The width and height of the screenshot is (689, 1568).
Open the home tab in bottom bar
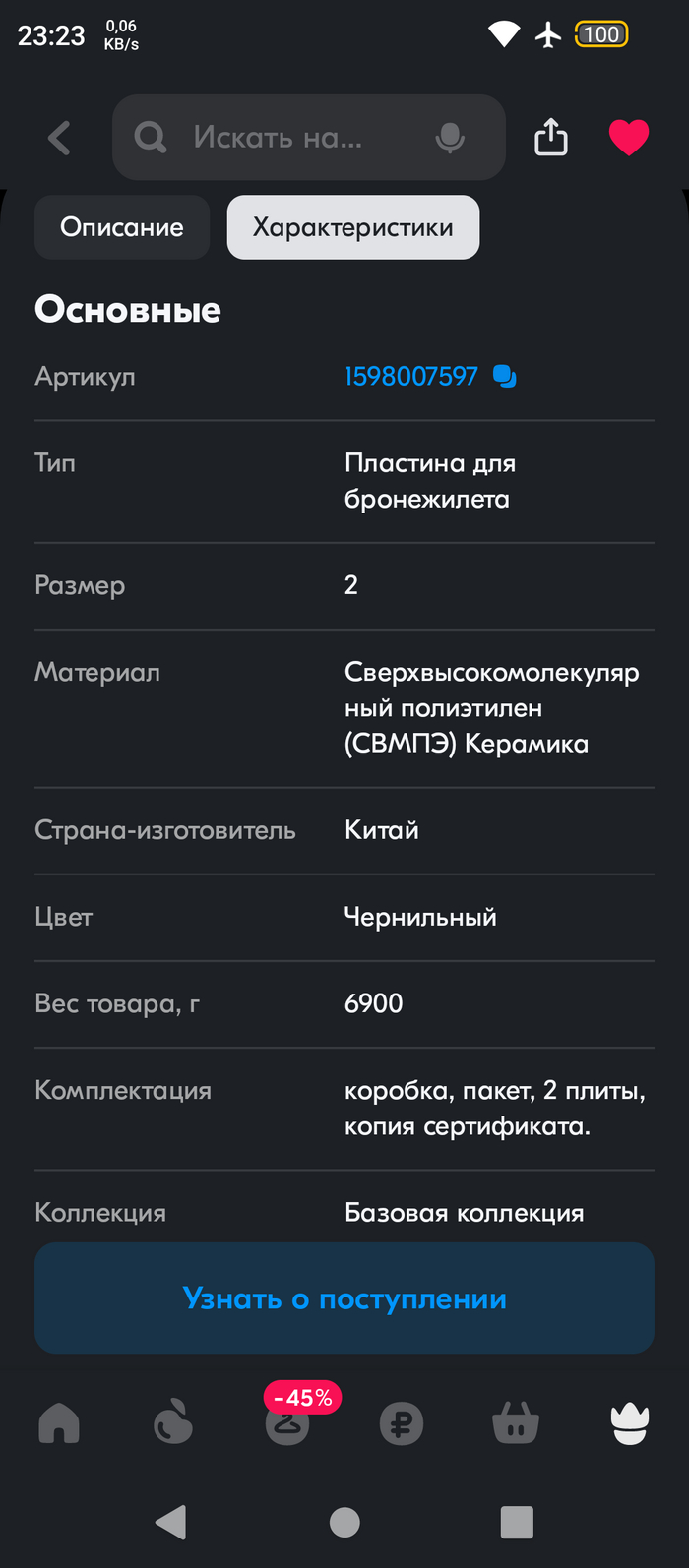pyautogui.click(x=59, y=1423)
